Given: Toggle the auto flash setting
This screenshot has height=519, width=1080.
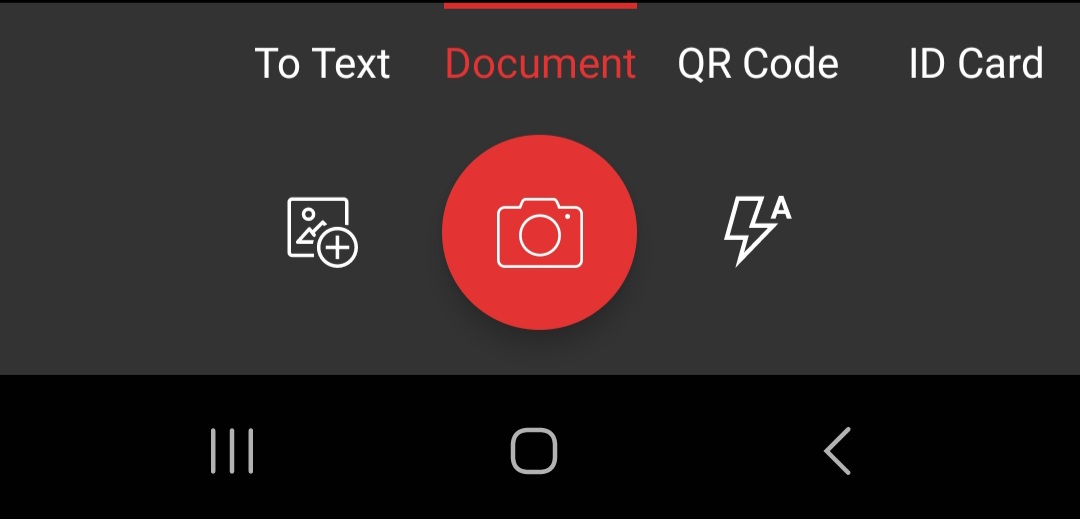Looking at the screenshot, I should click(756, 230).
